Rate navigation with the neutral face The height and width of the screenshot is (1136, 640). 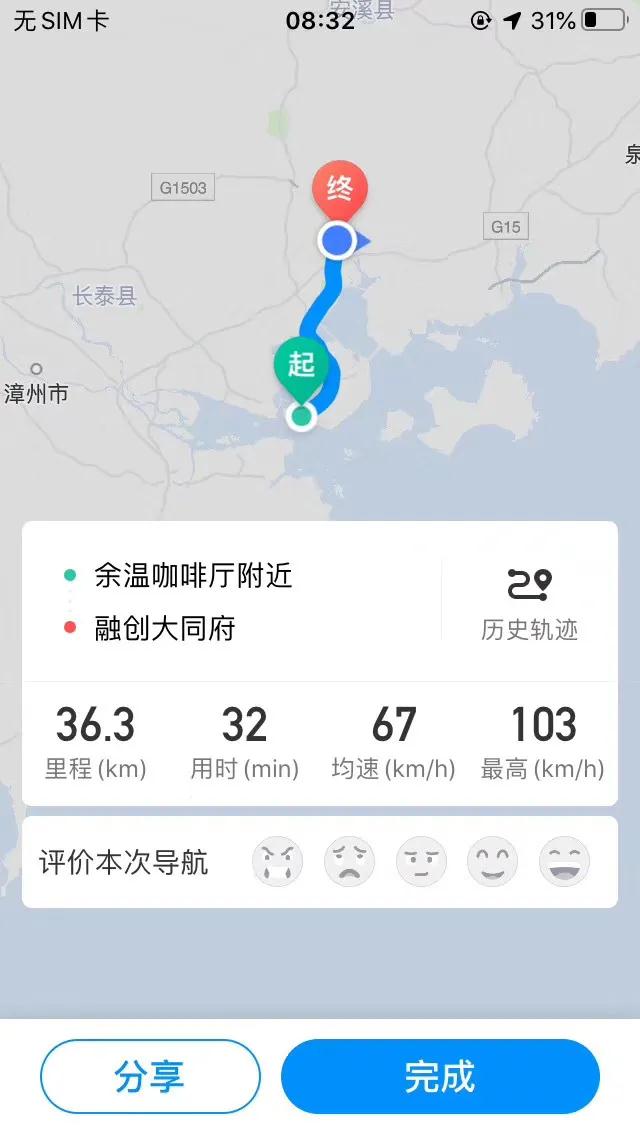[421, 862]
